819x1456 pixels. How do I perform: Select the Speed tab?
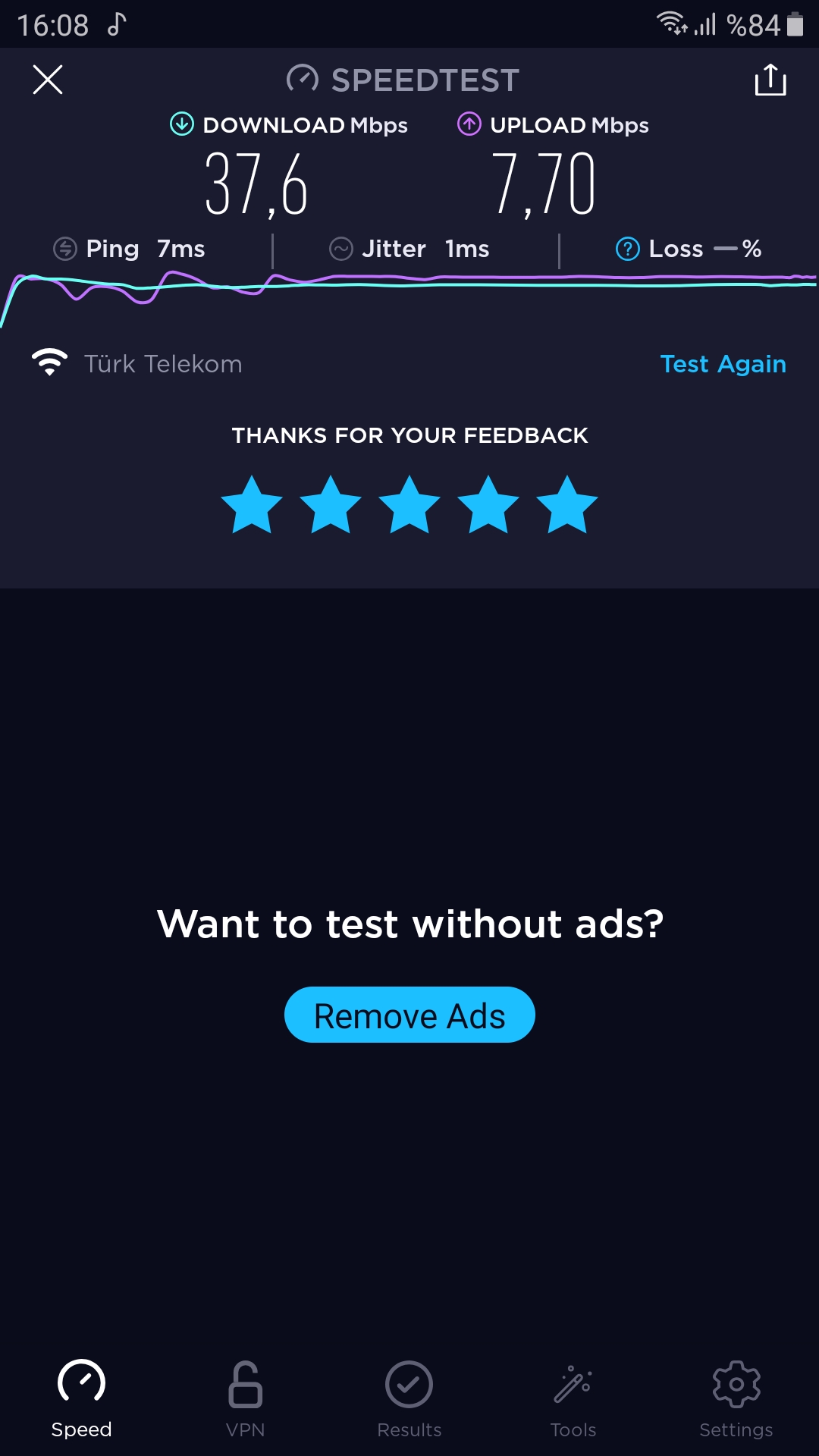click(81, 1398)
